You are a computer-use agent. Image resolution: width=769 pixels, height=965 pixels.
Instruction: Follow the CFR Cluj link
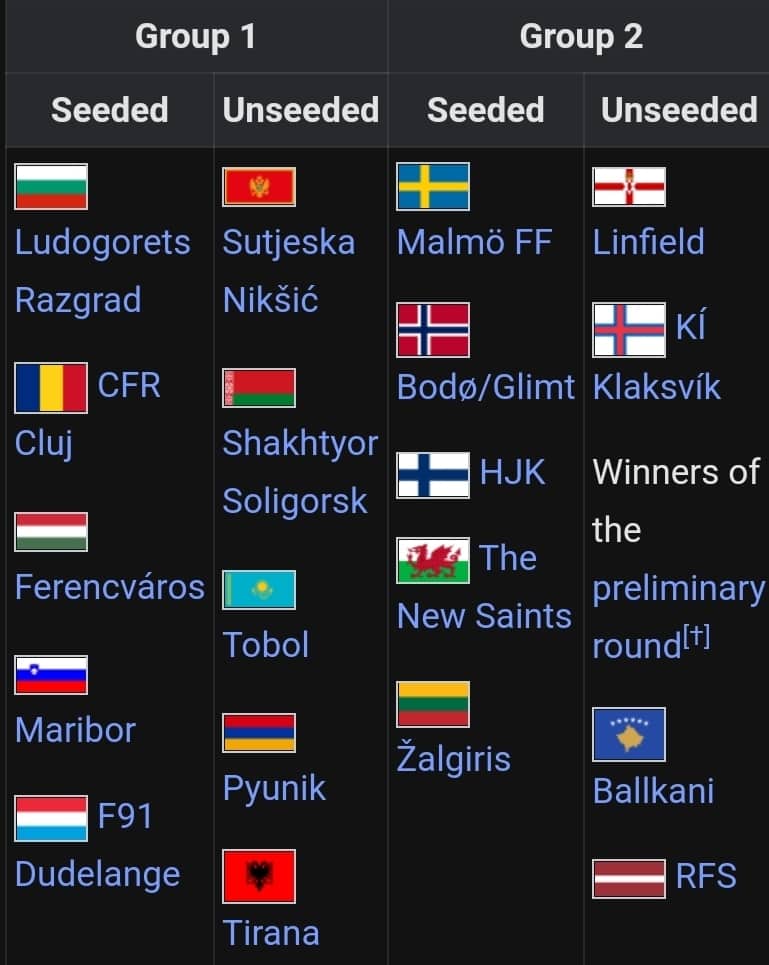(x=128, y=385)
